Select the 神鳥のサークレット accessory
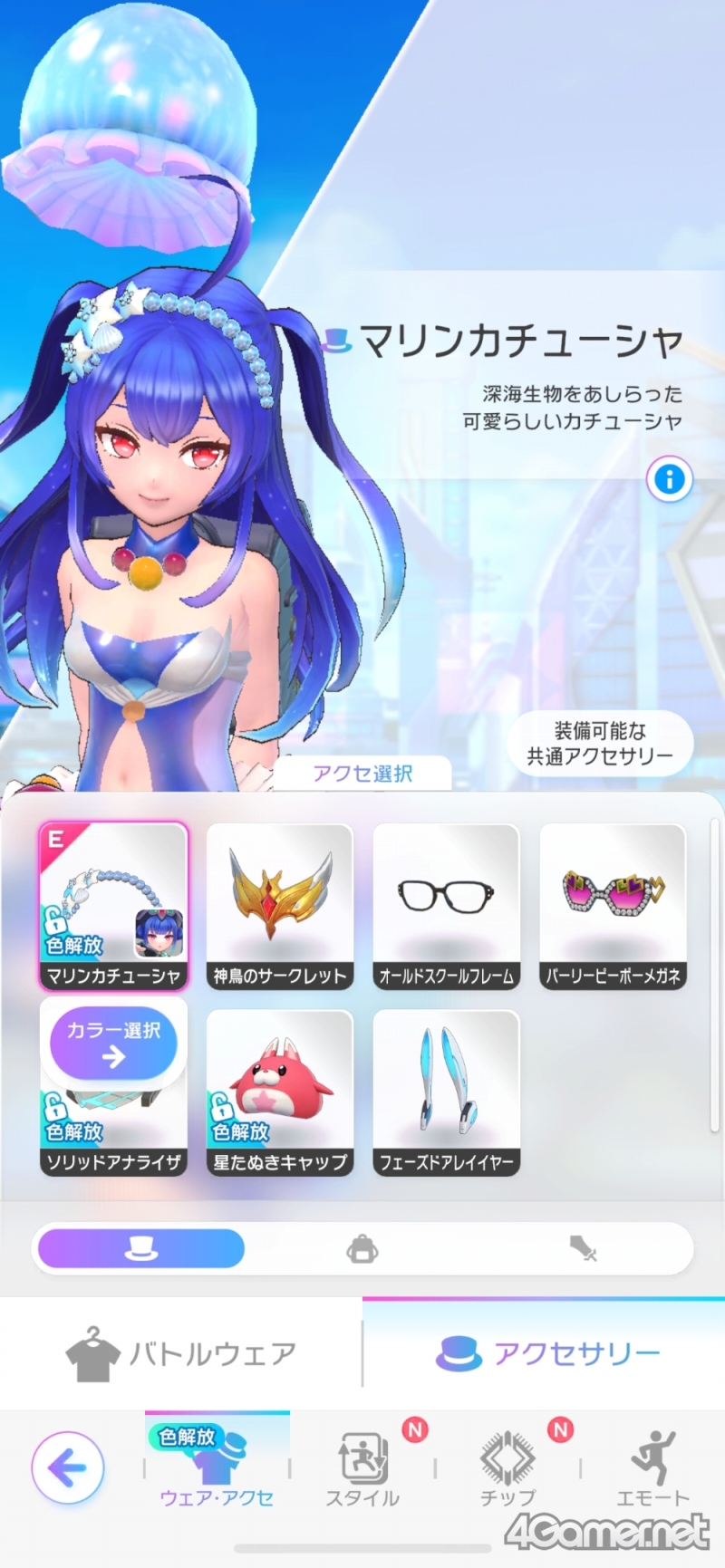Viewport: 725px width, 1568px height. click(x=279, y=906)
